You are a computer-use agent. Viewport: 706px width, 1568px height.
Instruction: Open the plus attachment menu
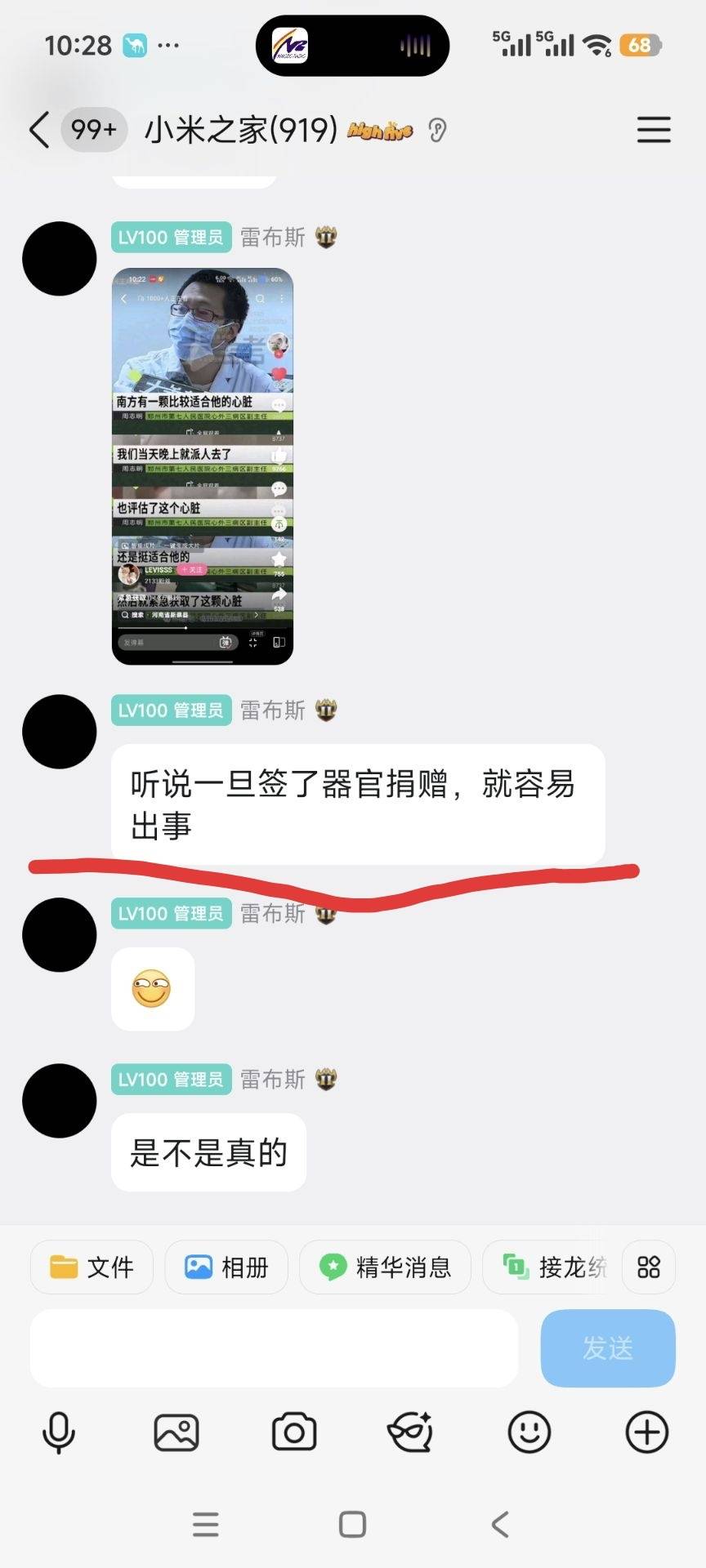(x=646, y=1432)
